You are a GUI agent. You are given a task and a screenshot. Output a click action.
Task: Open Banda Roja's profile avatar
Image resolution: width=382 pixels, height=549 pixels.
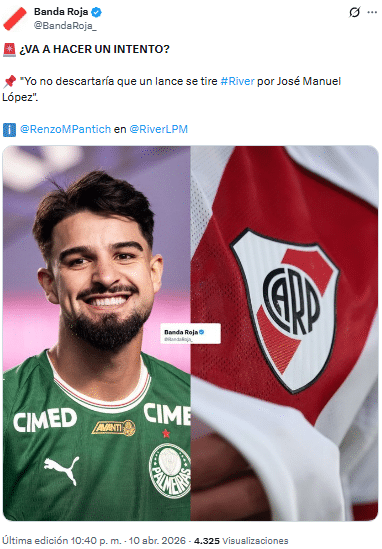[x=15, y=19]
